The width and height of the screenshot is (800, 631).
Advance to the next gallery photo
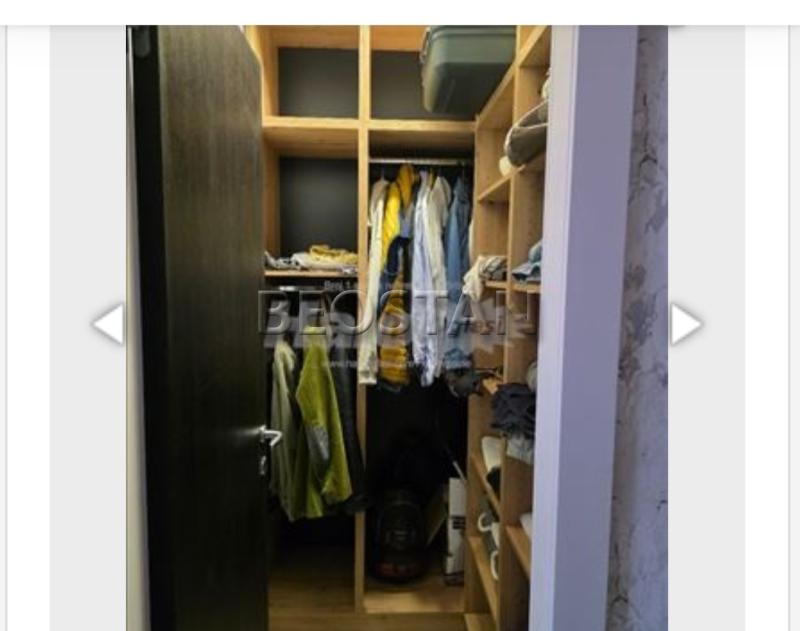click(685, 324)
